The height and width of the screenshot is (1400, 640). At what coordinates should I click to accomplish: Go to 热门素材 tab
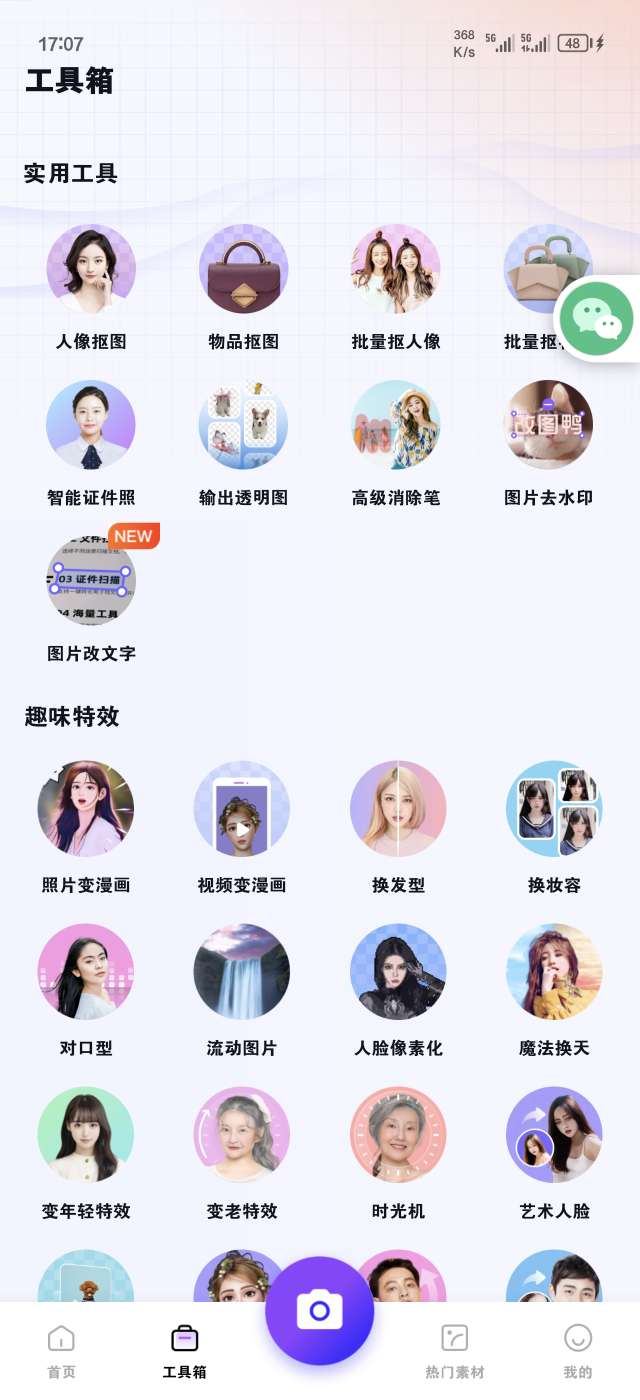click(x=455, y=1350)
